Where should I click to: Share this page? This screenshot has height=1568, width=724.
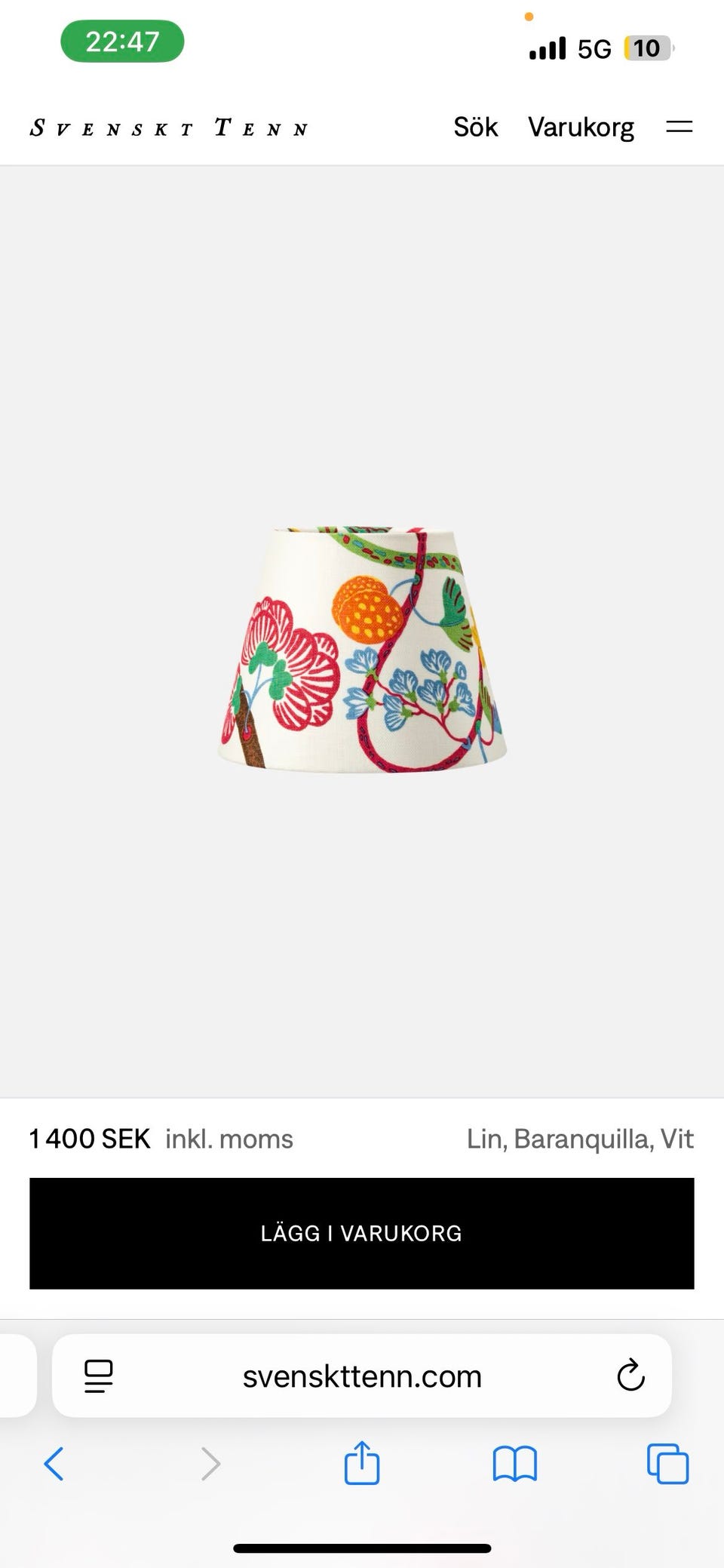(x=362, y=1462)
